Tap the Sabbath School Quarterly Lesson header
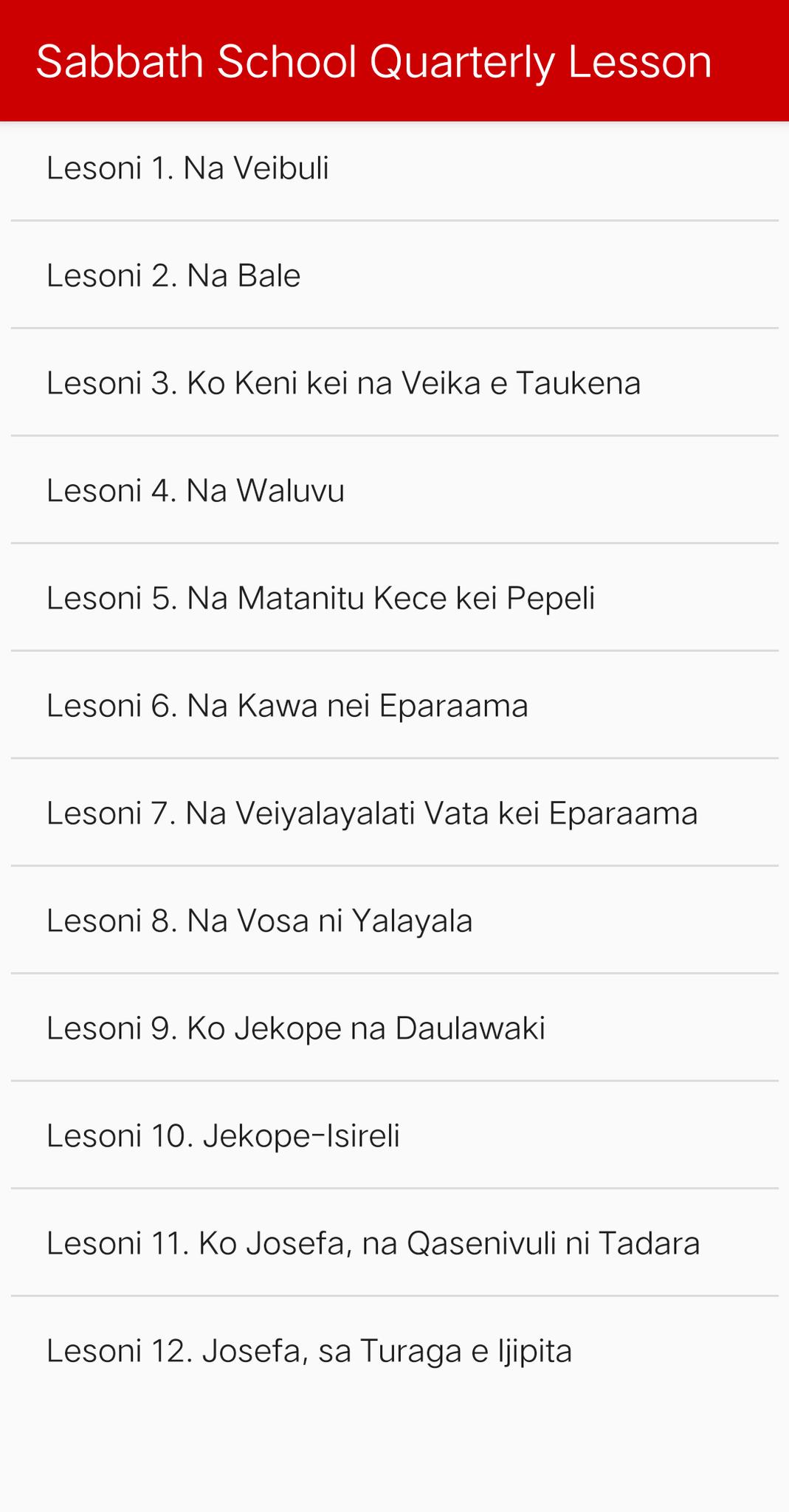The height and width of the screenshot is (1512, 789). tap(394, 61)
